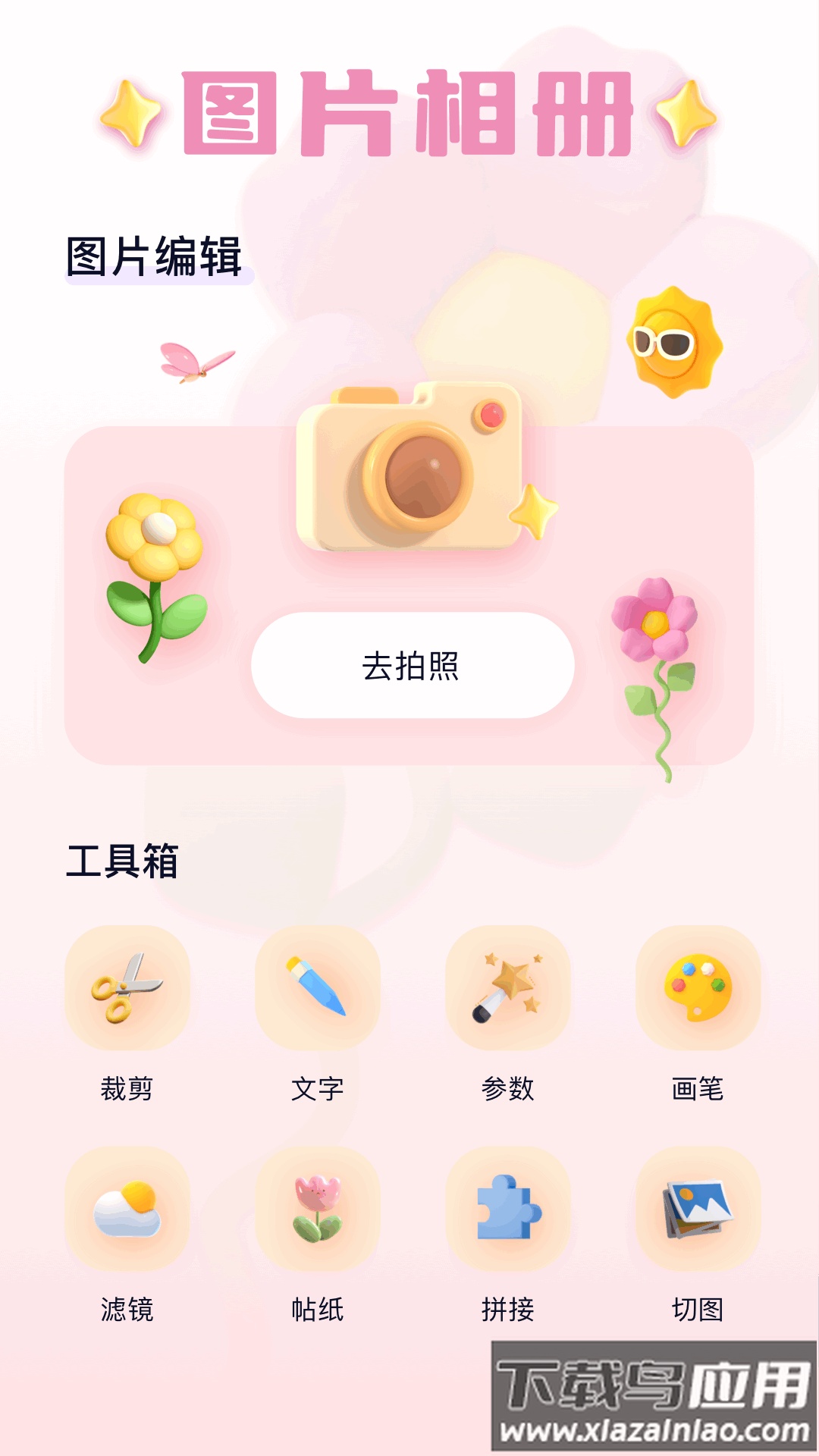Select the 帖纸 sticker flower icon

click(318, 1210)
